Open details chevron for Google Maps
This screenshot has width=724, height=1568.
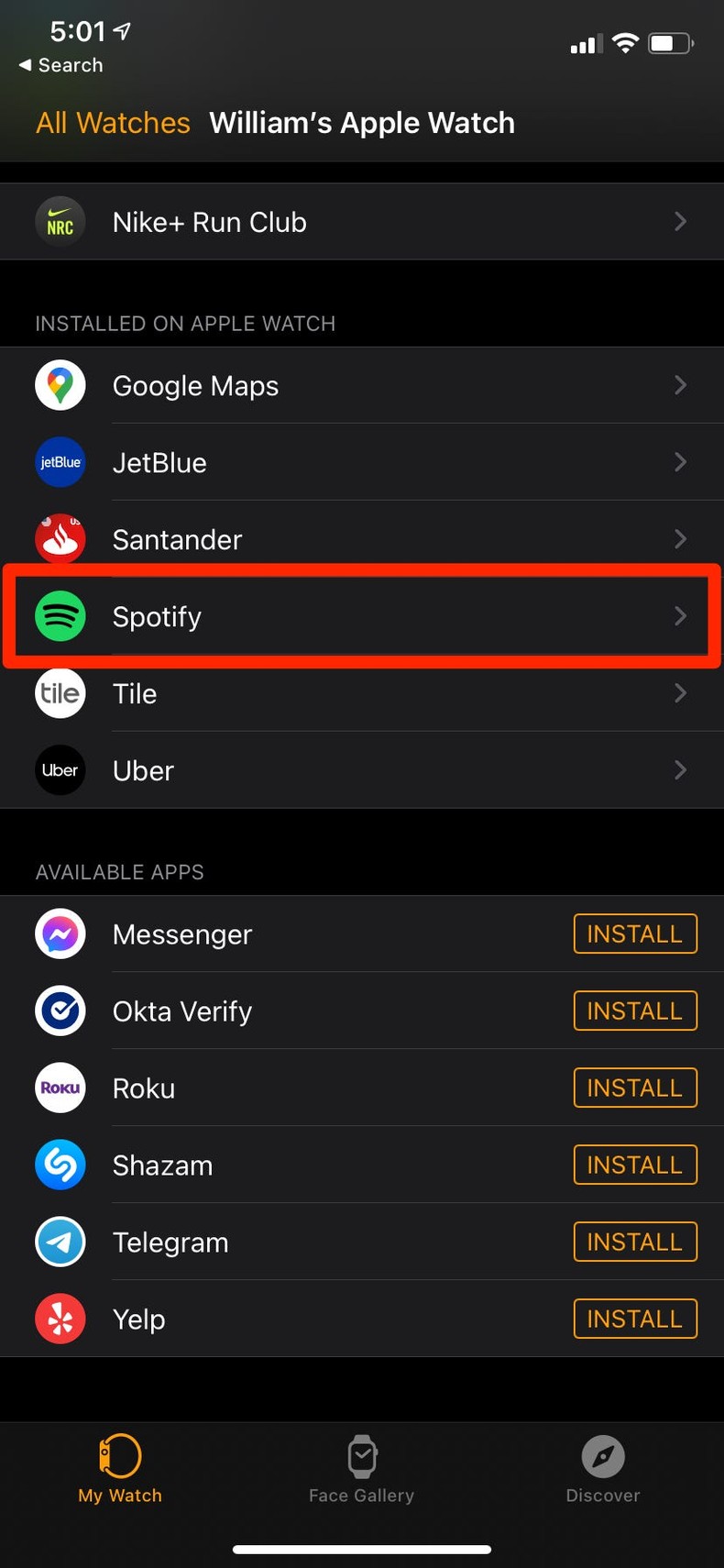click(x=680, y=385)
